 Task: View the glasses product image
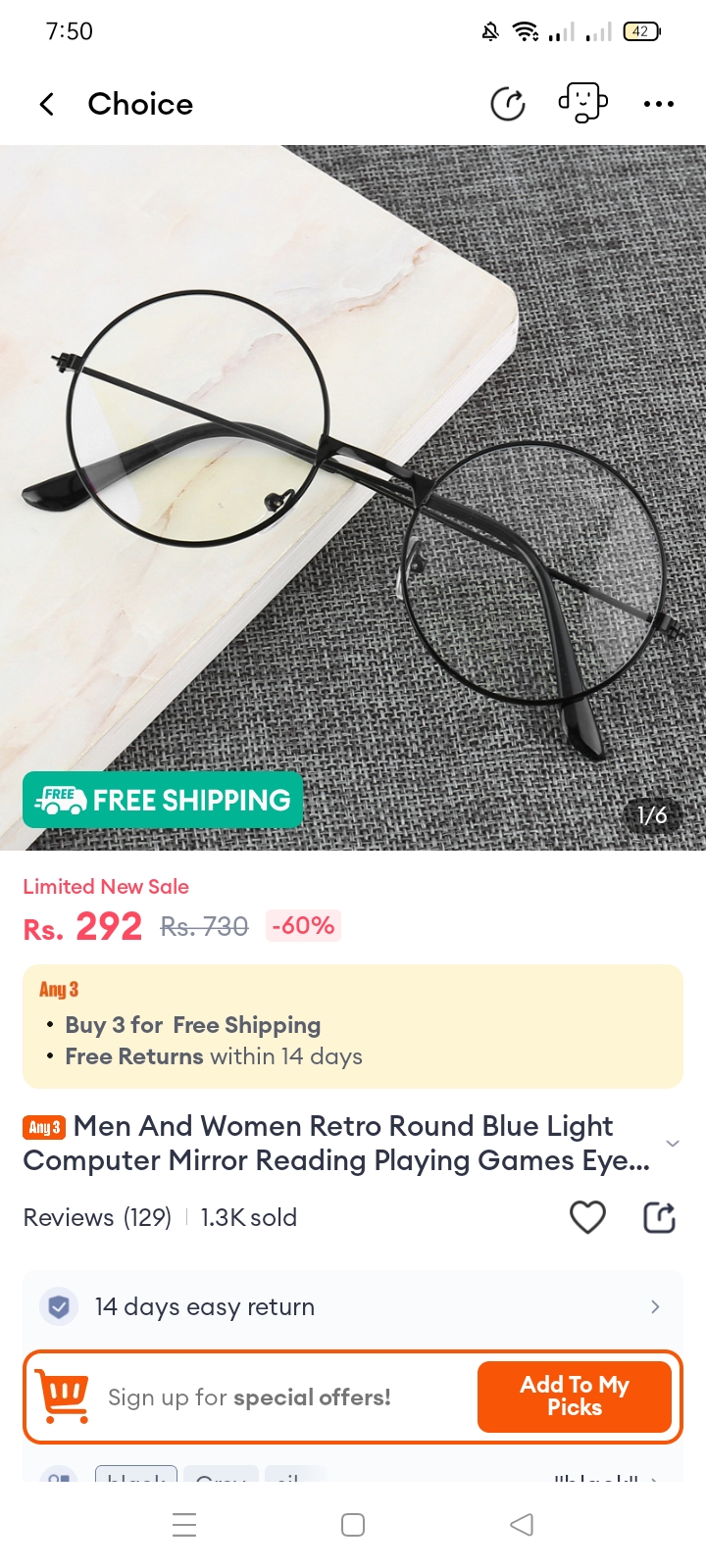pos(353,498)
